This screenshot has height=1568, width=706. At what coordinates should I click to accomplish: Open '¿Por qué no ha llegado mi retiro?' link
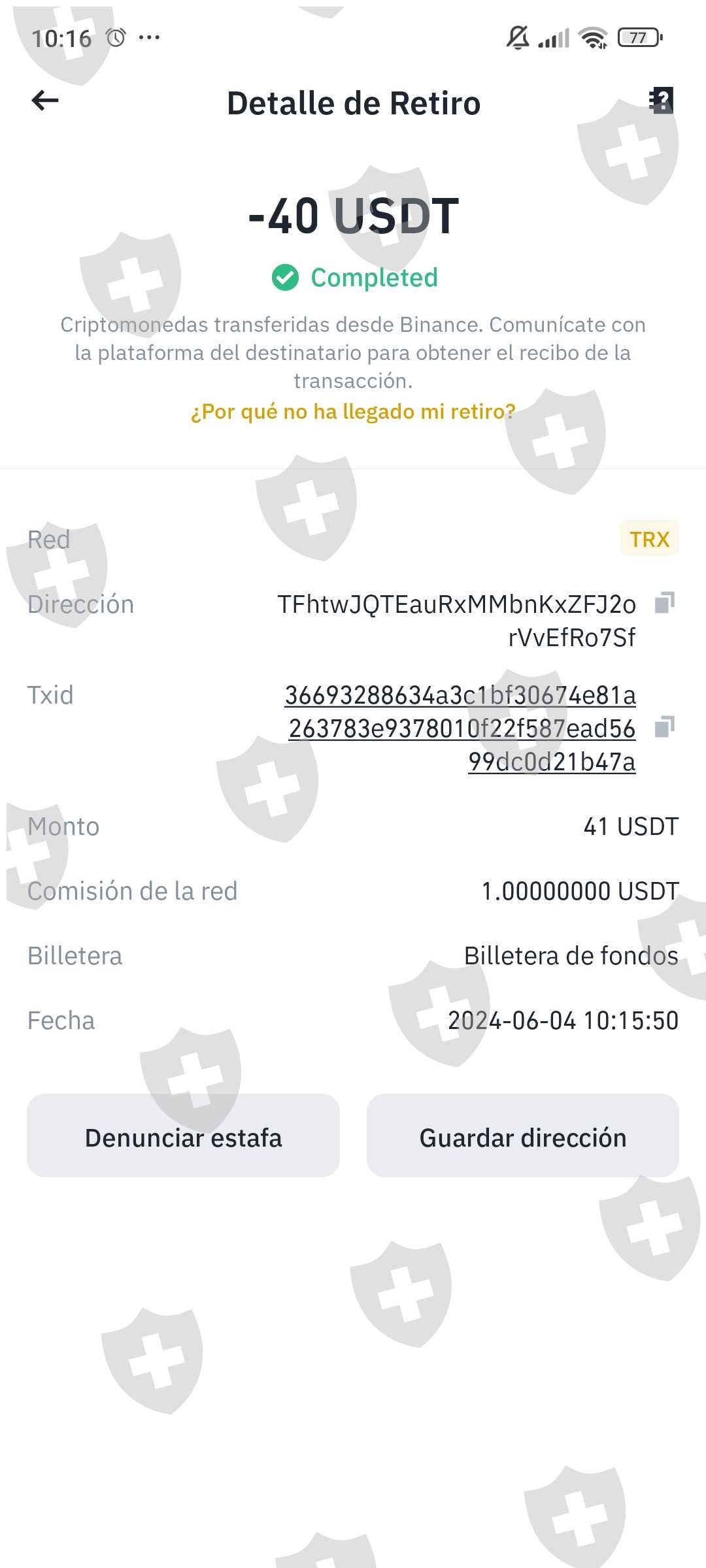coord(353,412)
